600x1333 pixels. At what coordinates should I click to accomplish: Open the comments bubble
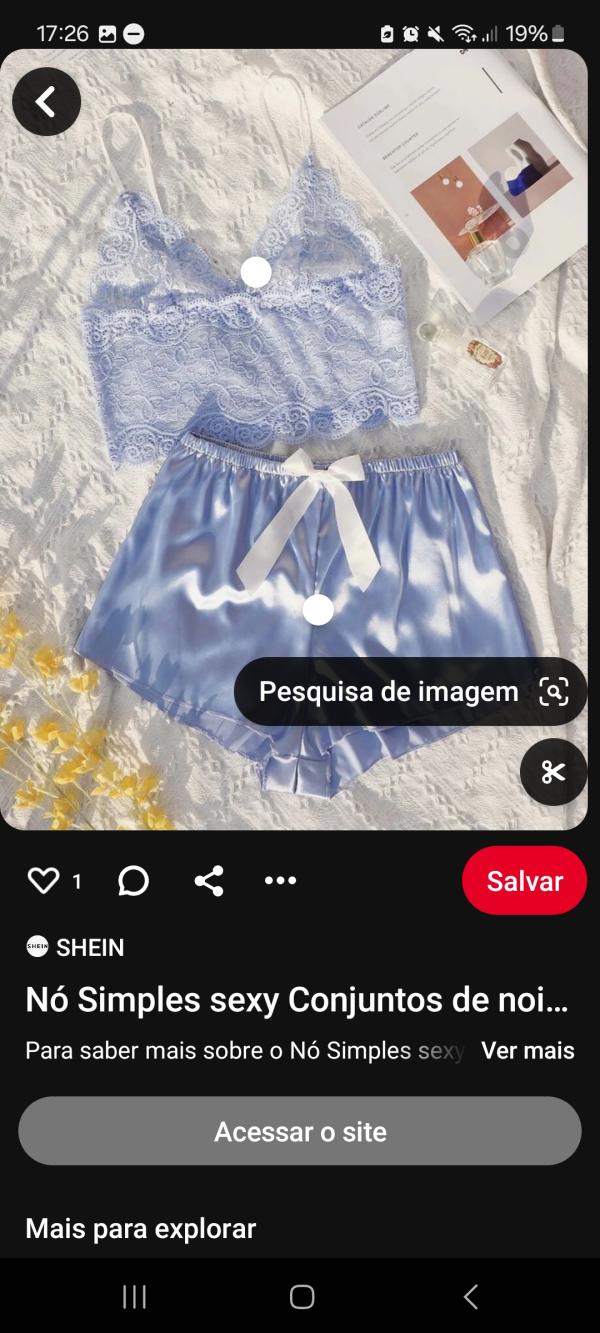pos(133,880)
